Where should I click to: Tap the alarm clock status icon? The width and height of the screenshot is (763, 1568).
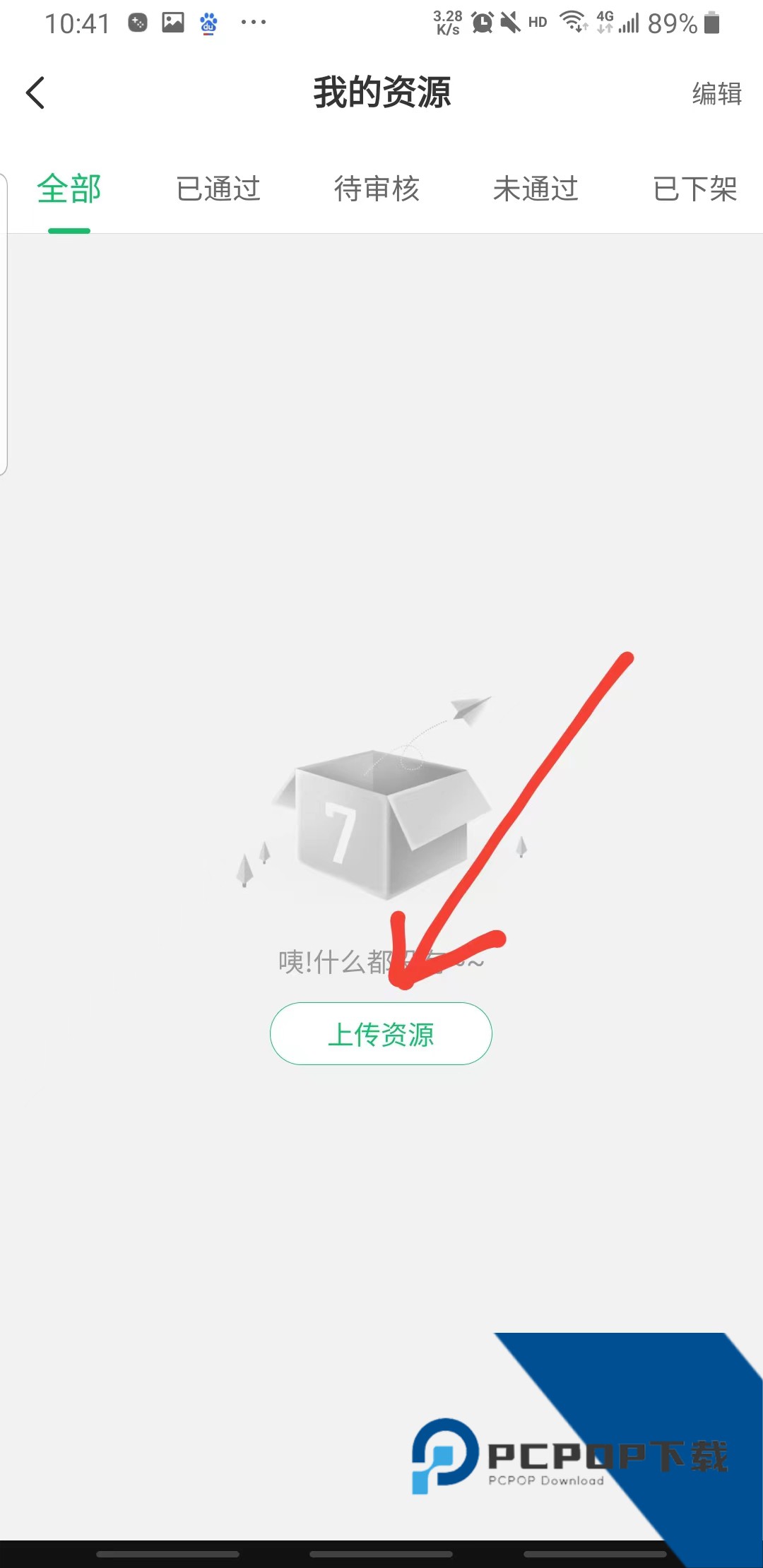(483, 23)
